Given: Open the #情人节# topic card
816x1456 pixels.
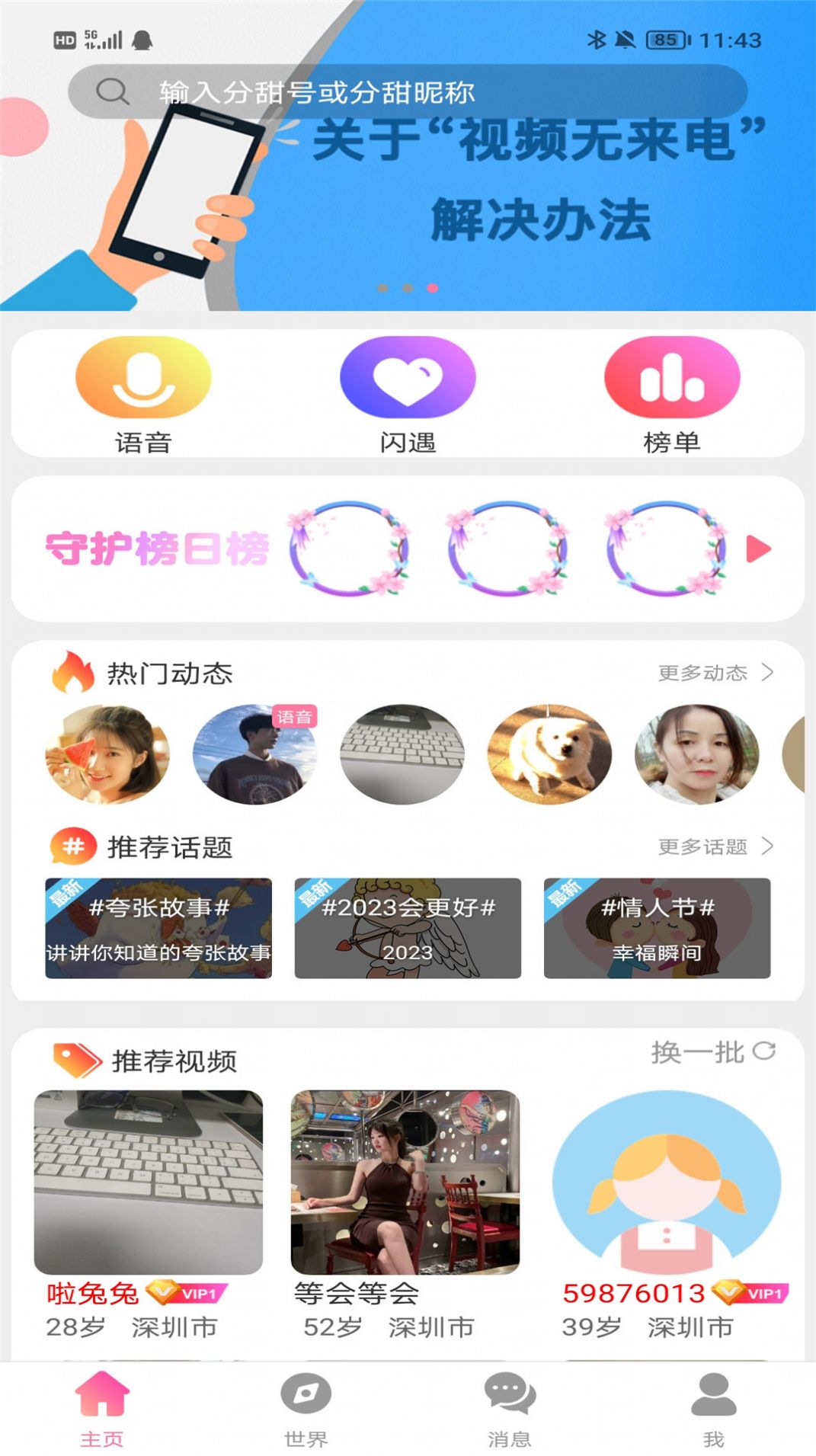Looking at the screenshot, I should click(657, 930).
